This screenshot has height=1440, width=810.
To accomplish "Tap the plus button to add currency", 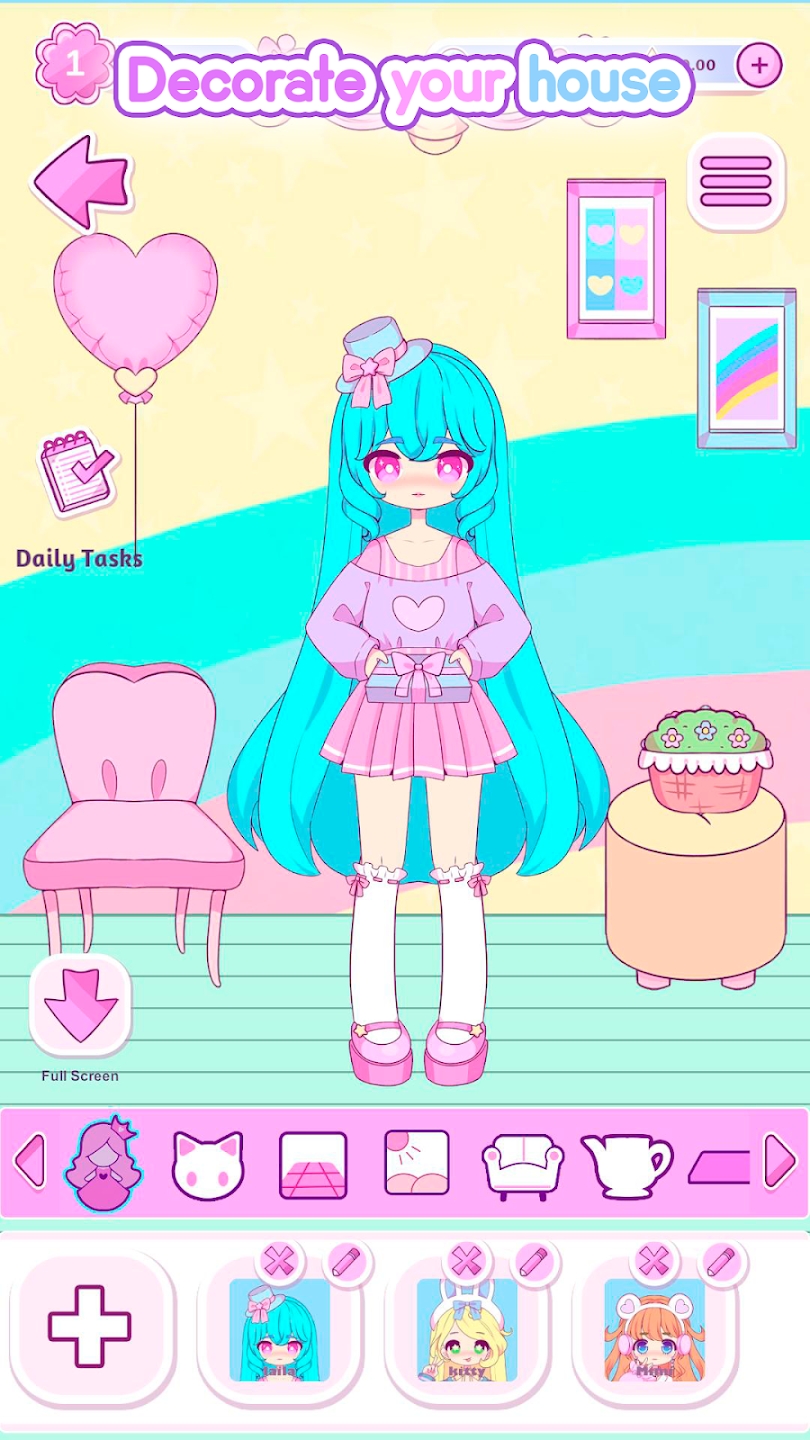I will click(x=759, y=66).
